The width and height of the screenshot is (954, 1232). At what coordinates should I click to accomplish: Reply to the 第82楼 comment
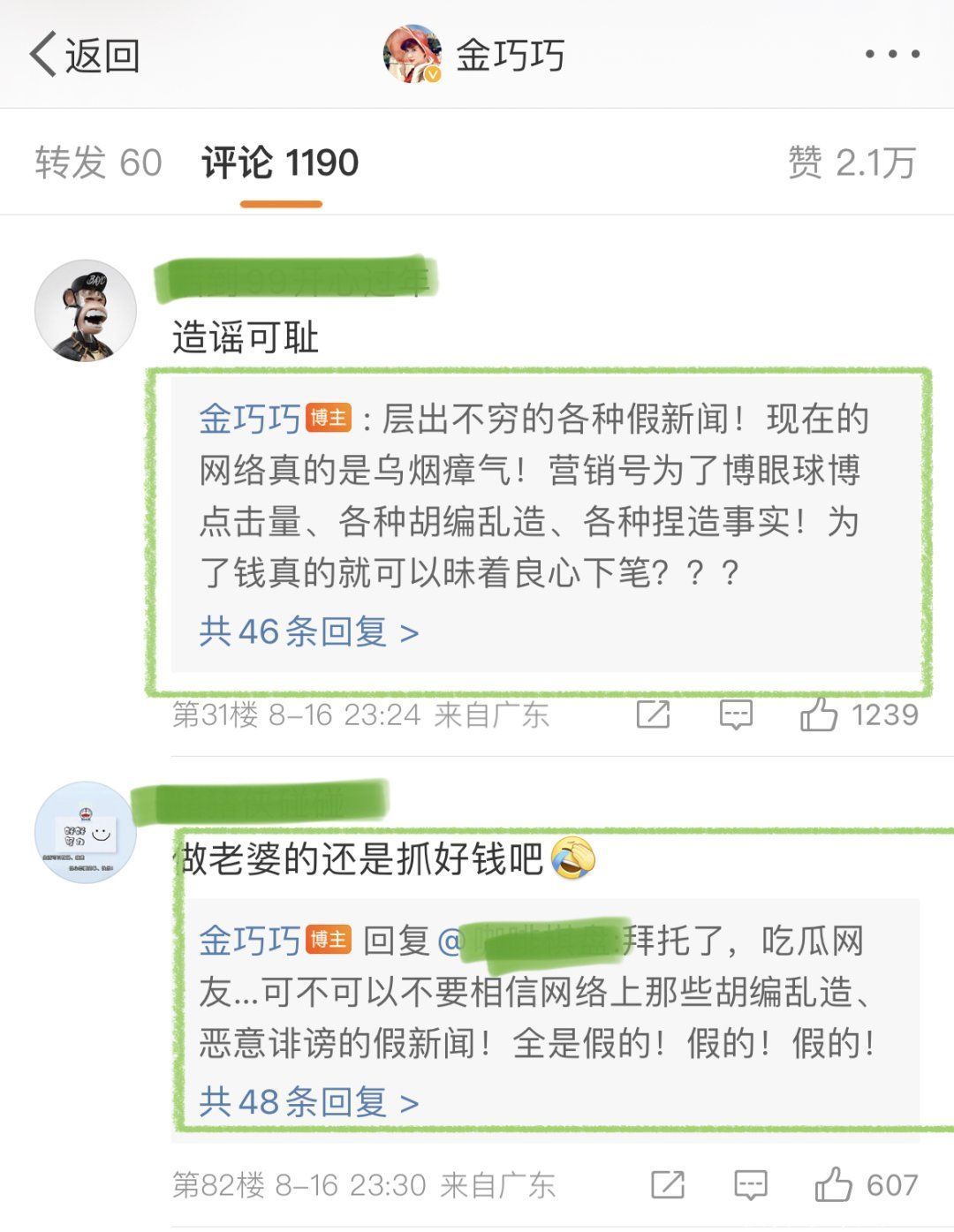coord(750,1184)
